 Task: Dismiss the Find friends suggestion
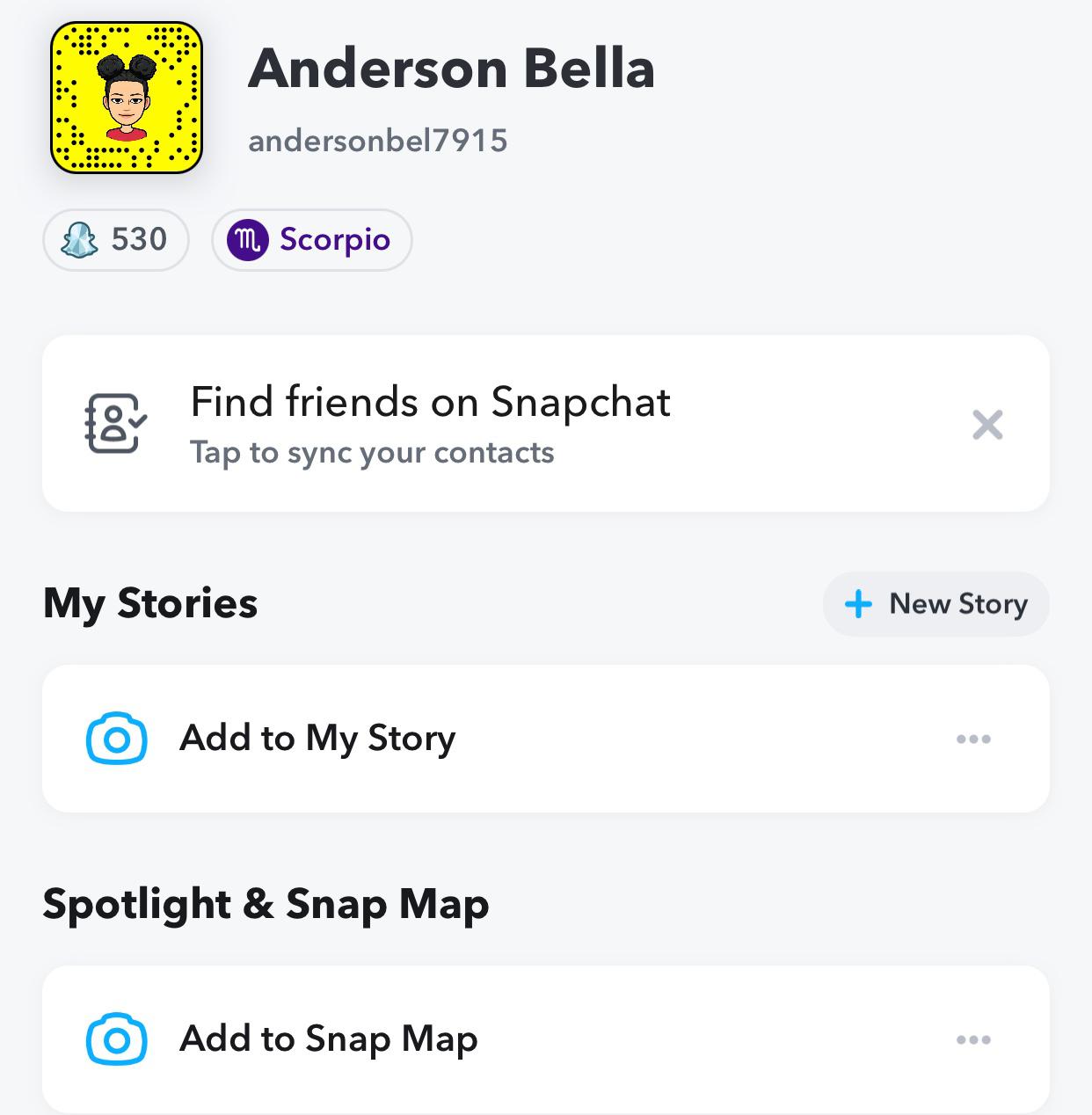(987, 426)
